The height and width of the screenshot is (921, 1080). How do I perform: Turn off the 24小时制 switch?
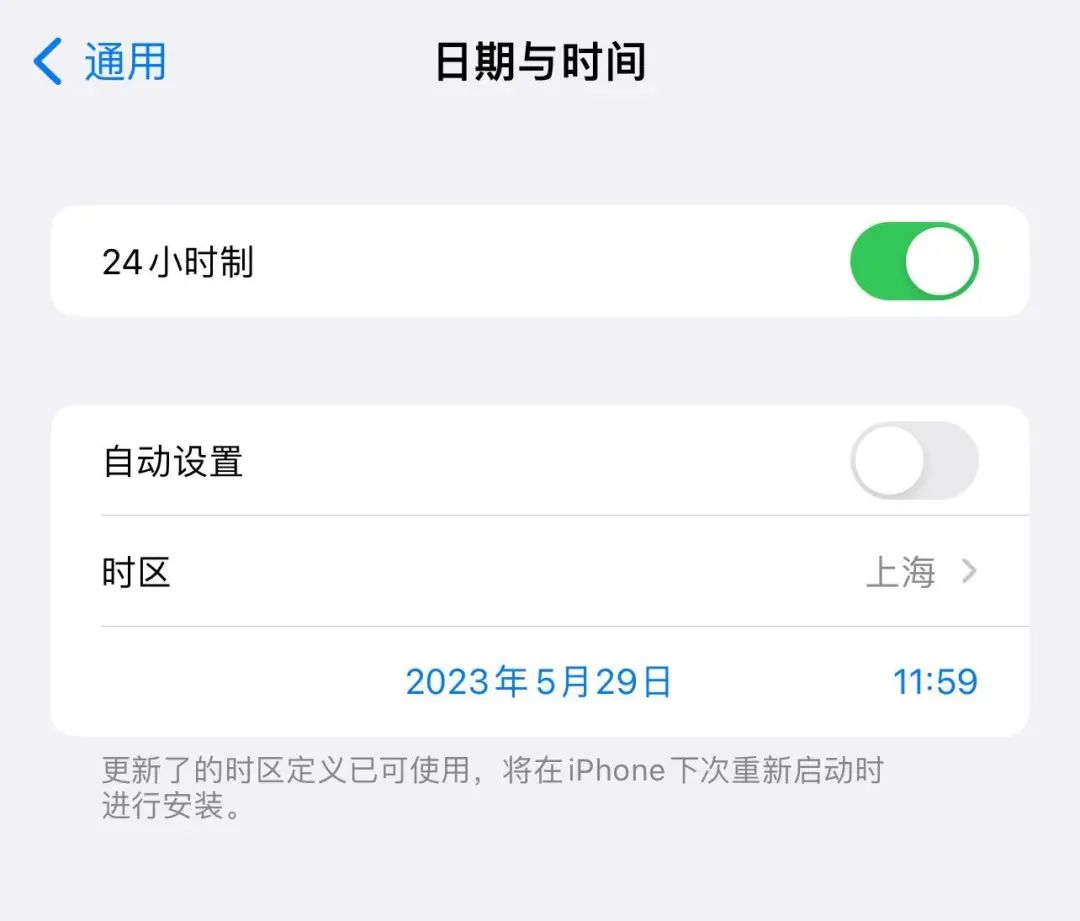tap(913, 262)
